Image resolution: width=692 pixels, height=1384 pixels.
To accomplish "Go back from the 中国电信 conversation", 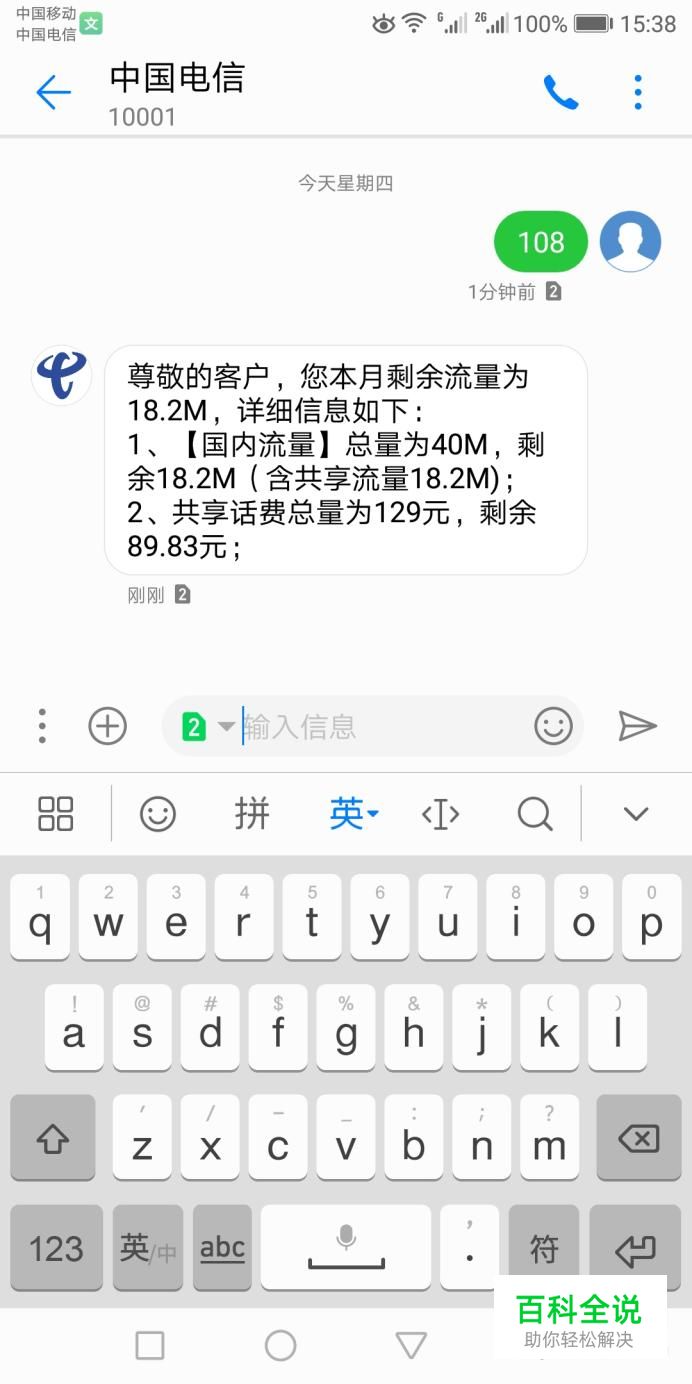I will (x=53, y=93).
